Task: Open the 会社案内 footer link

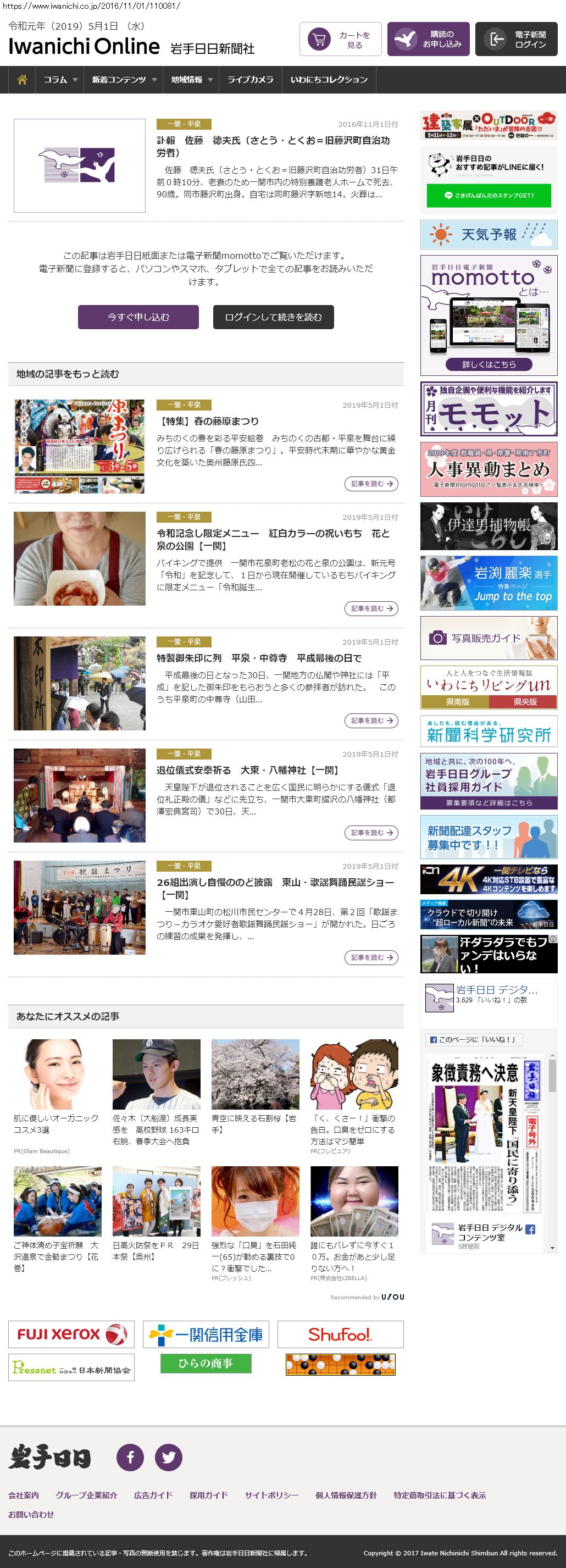Action: 24,1495
